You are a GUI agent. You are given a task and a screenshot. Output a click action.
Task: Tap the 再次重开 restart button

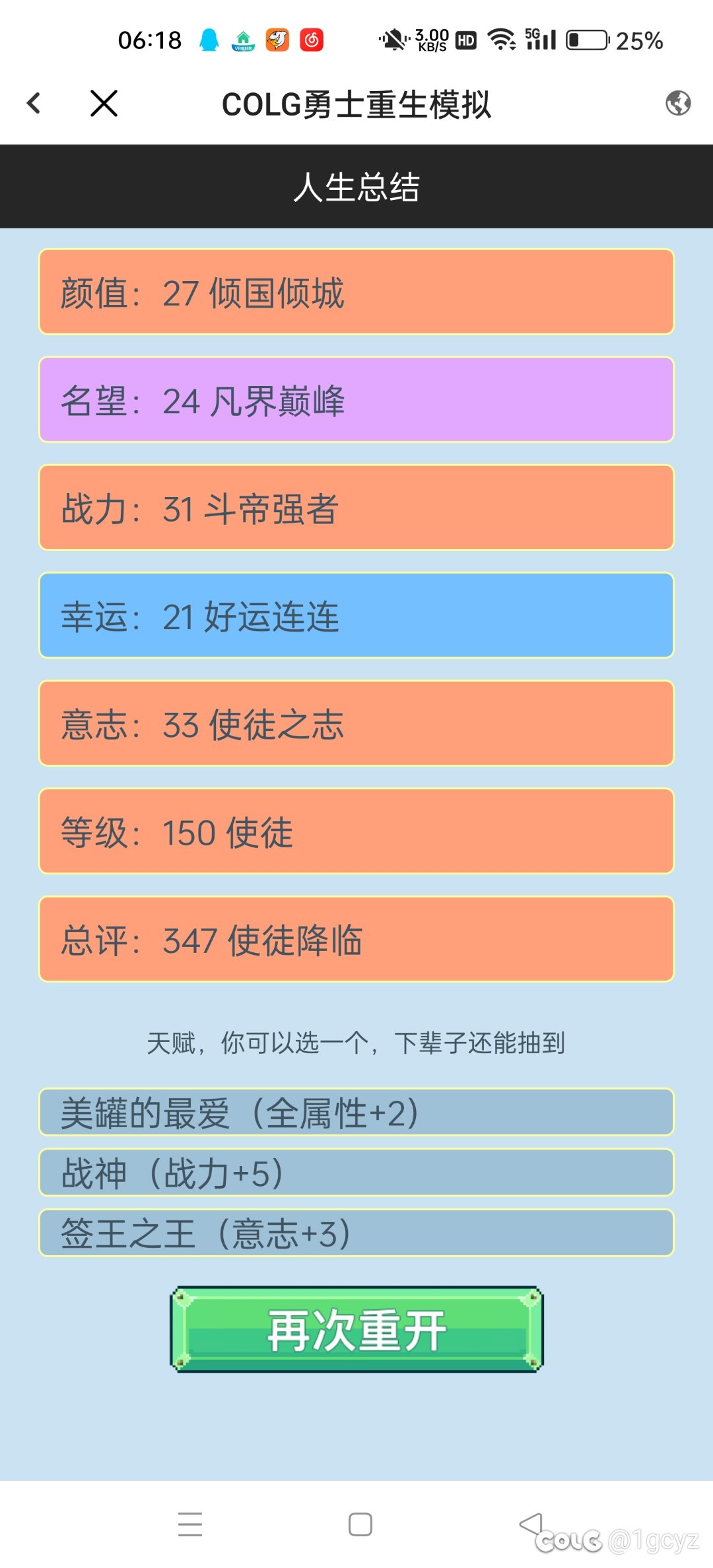(x=356, y=1329)
